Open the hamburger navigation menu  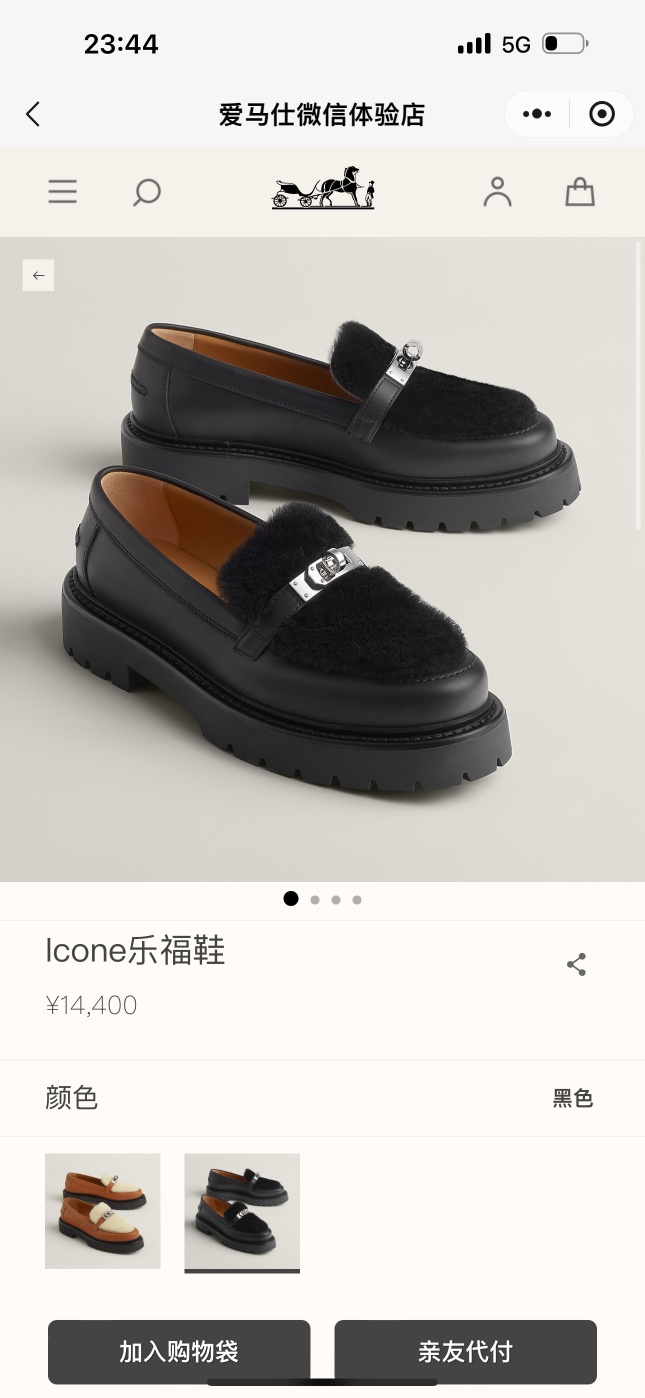62,192
